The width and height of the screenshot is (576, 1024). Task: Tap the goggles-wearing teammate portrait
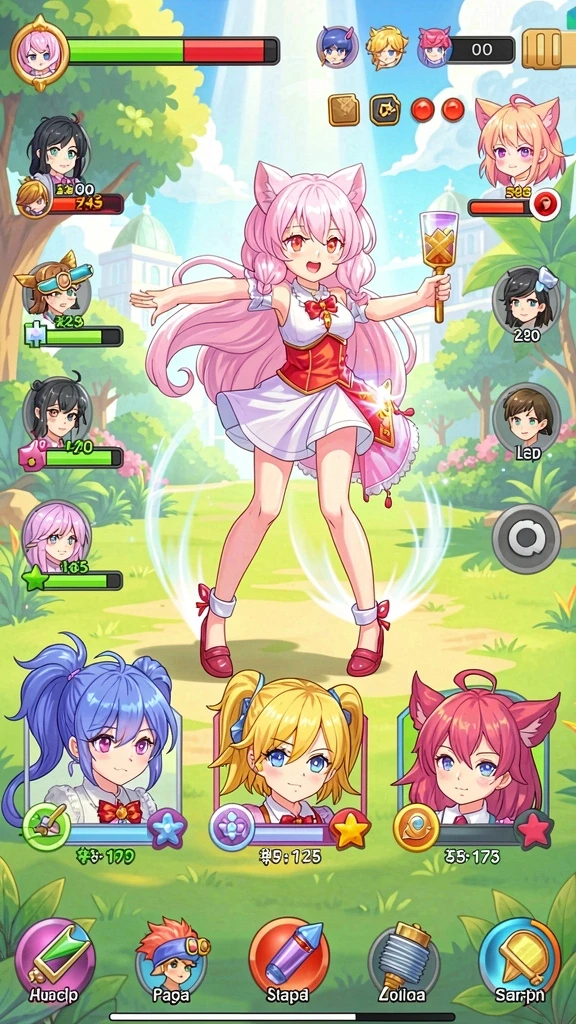point(57,287)
